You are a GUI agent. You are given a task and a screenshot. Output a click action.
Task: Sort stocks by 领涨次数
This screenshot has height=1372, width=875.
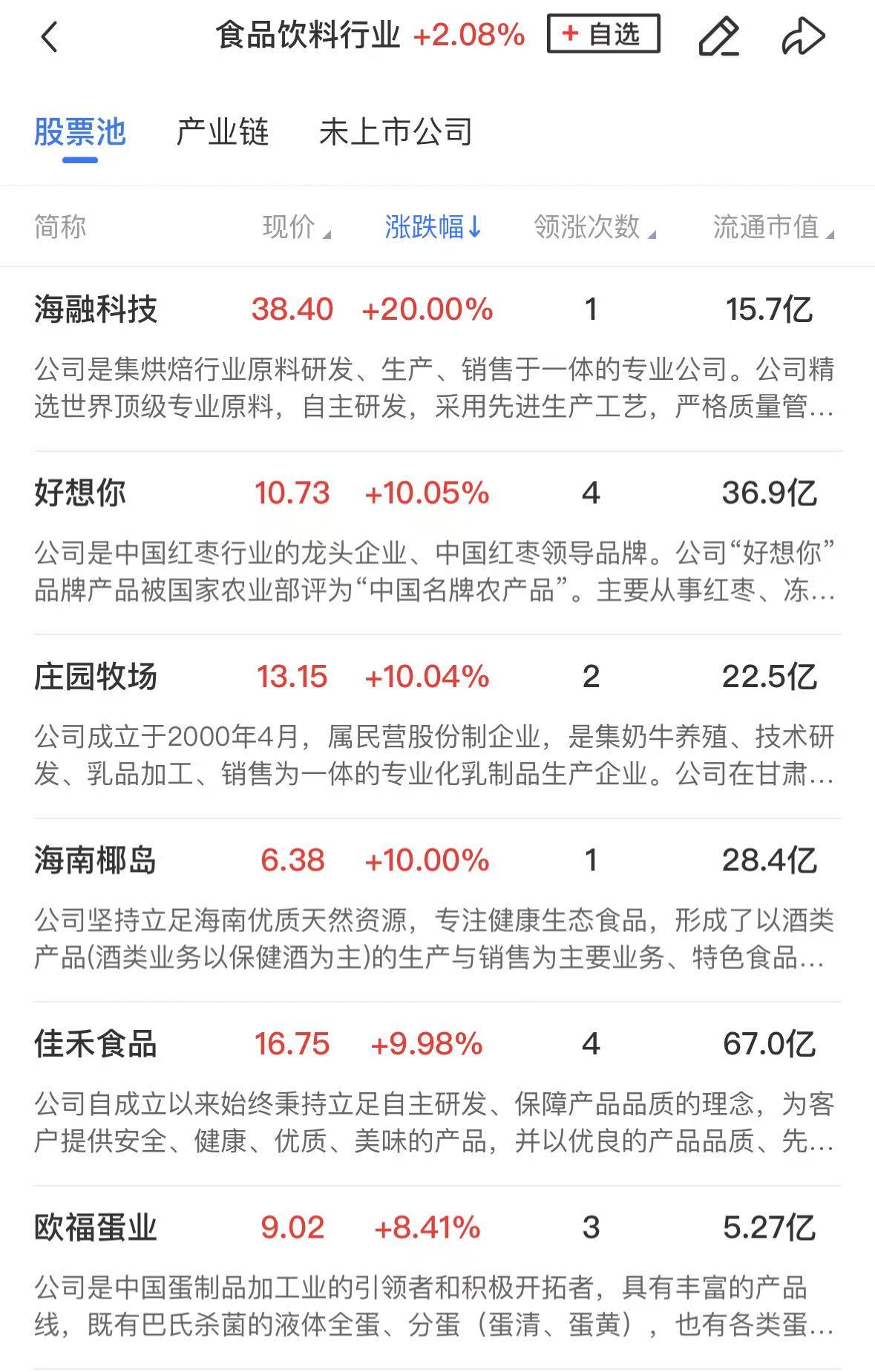[594, 227]
